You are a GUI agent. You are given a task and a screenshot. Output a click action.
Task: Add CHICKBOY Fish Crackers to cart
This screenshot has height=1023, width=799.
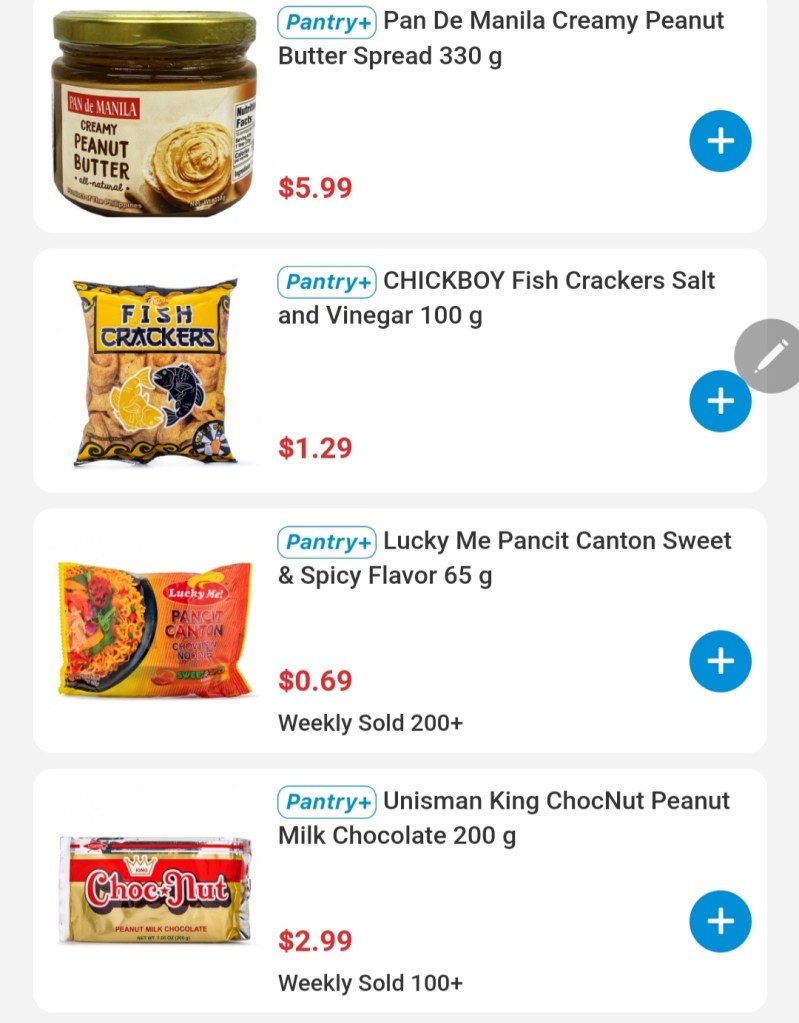coord(720,401)
